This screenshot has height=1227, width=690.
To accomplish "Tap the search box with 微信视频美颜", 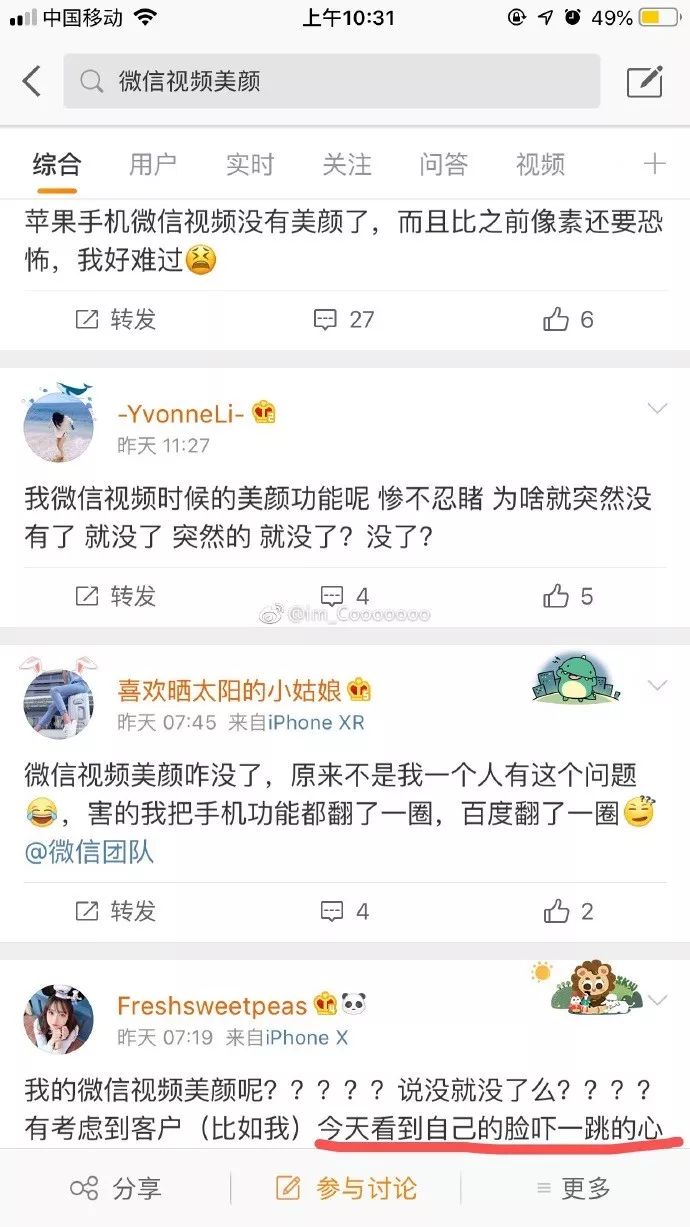I will coord(331,81).
